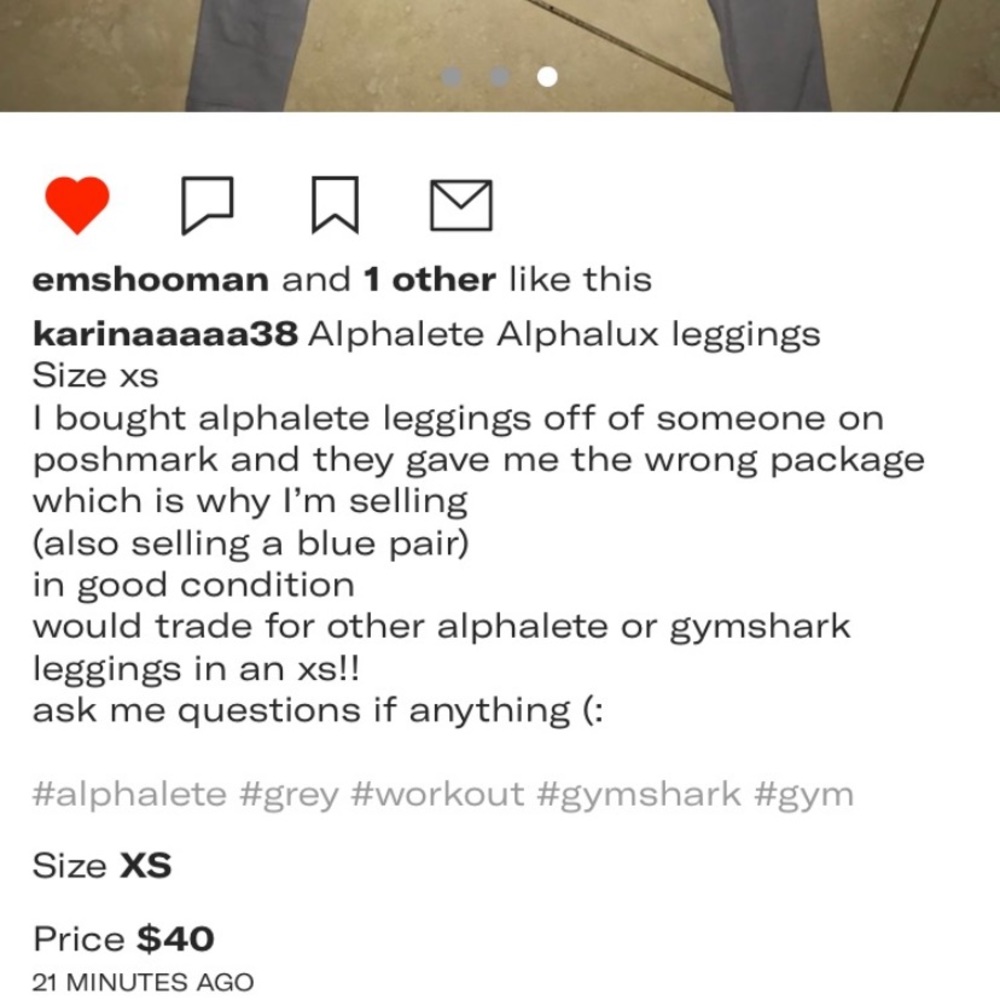The image size is (1000, 1000).
Task: View the 1 other liker
Action: (429, 279)
